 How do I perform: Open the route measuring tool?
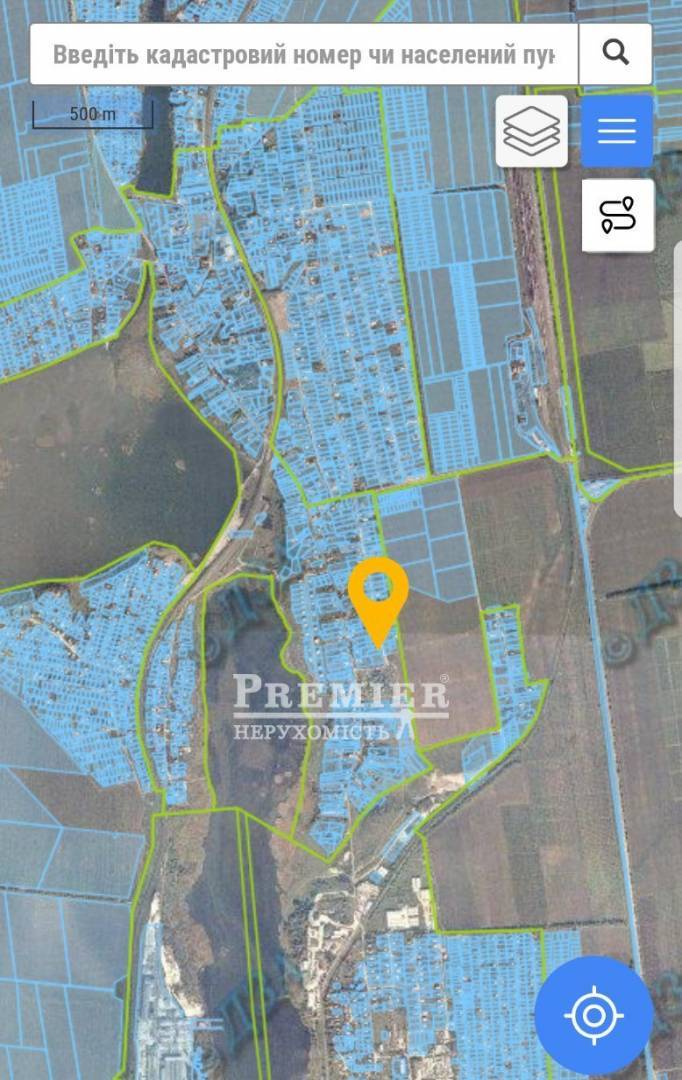tap(617, 215)
